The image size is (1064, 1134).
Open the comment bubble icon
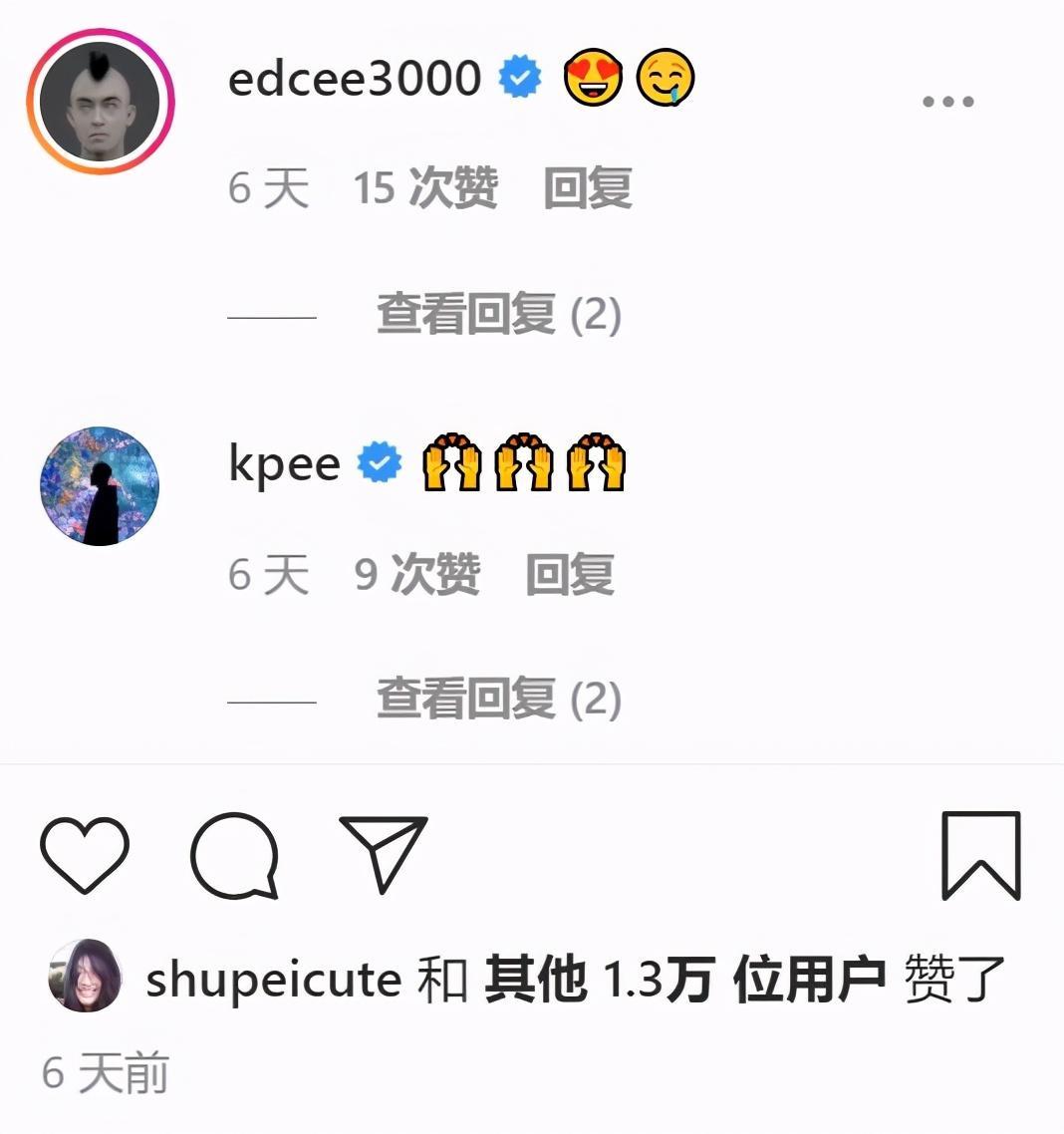235,855
